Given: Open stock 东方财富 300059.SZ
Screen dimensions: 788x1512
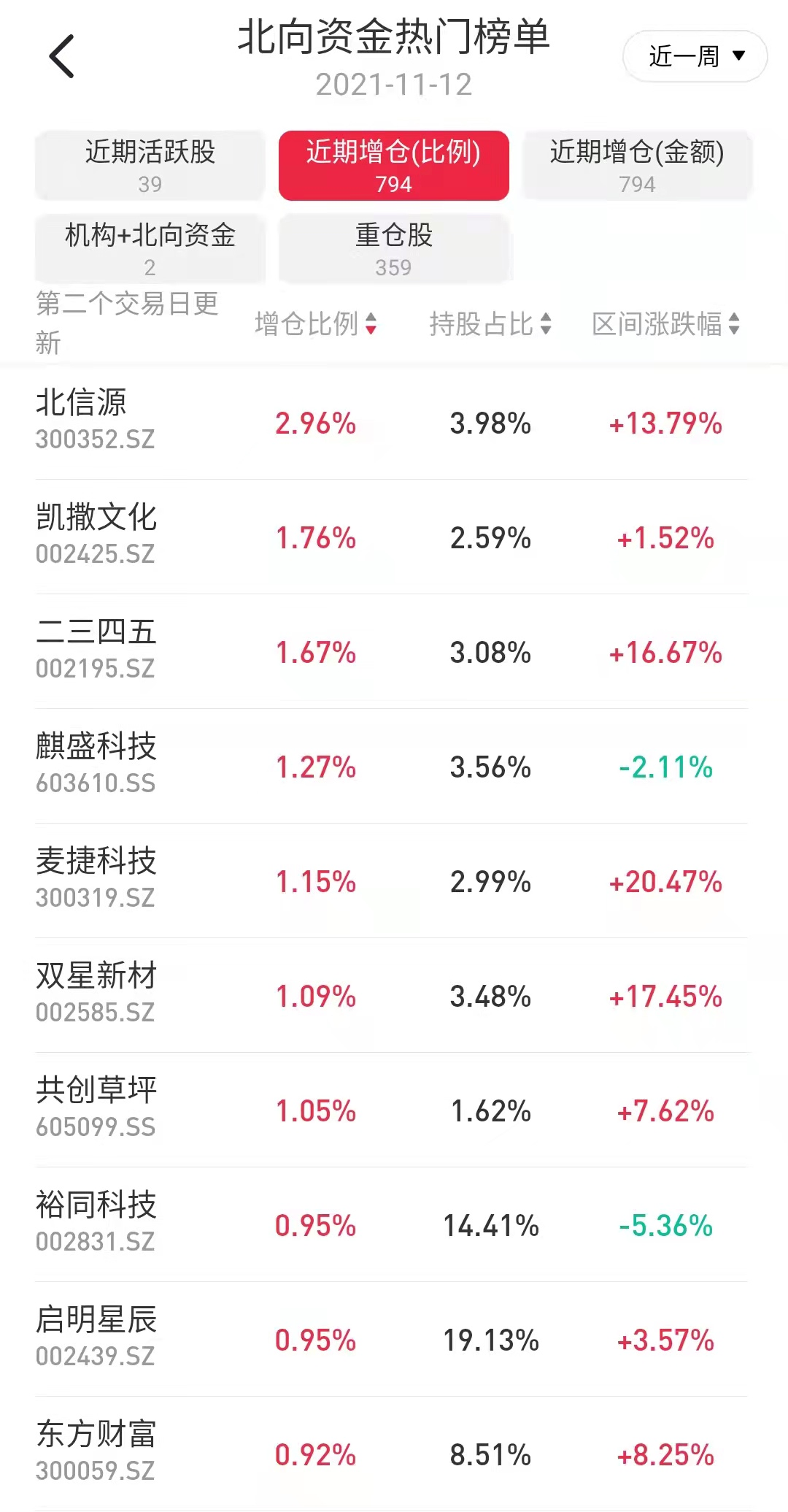Looking at the screenshot, I should click(392, 1454).
